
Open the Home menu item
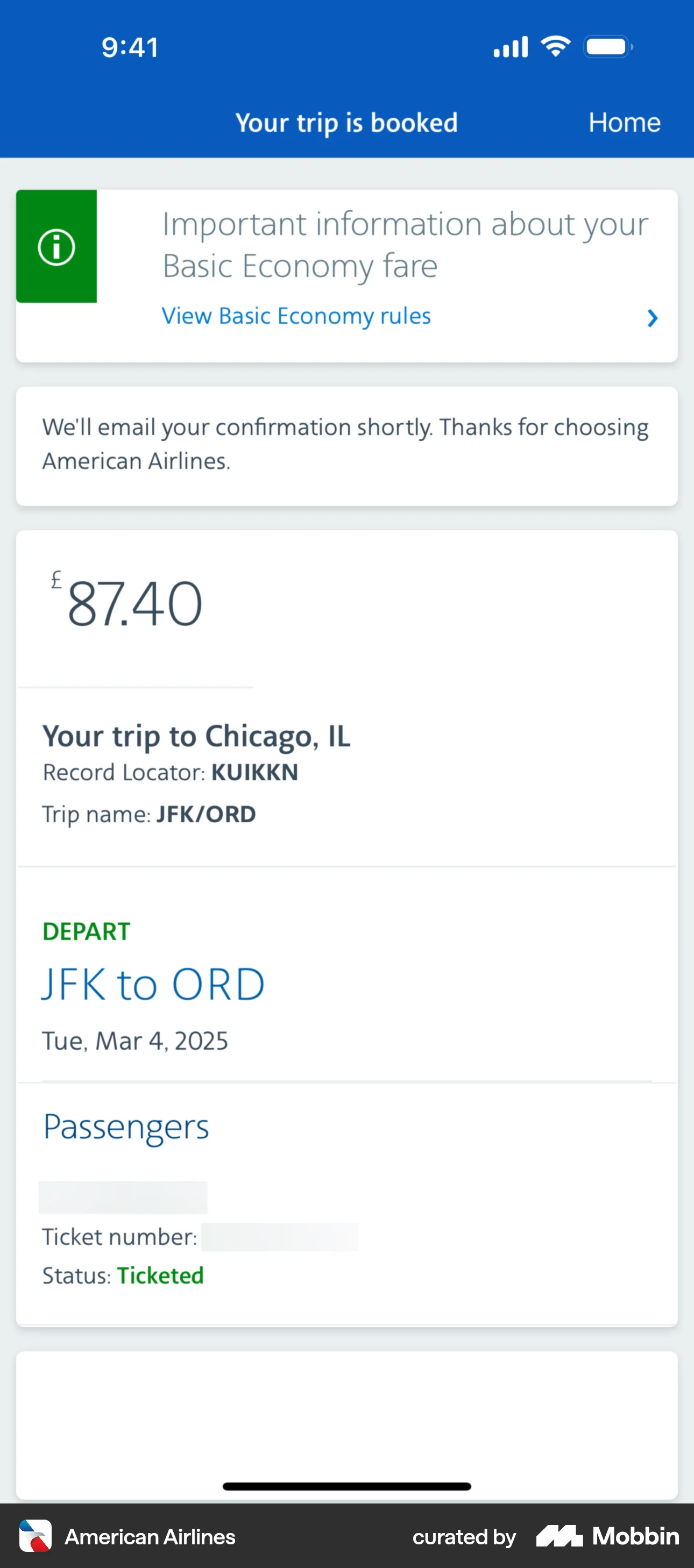(624, 123)
